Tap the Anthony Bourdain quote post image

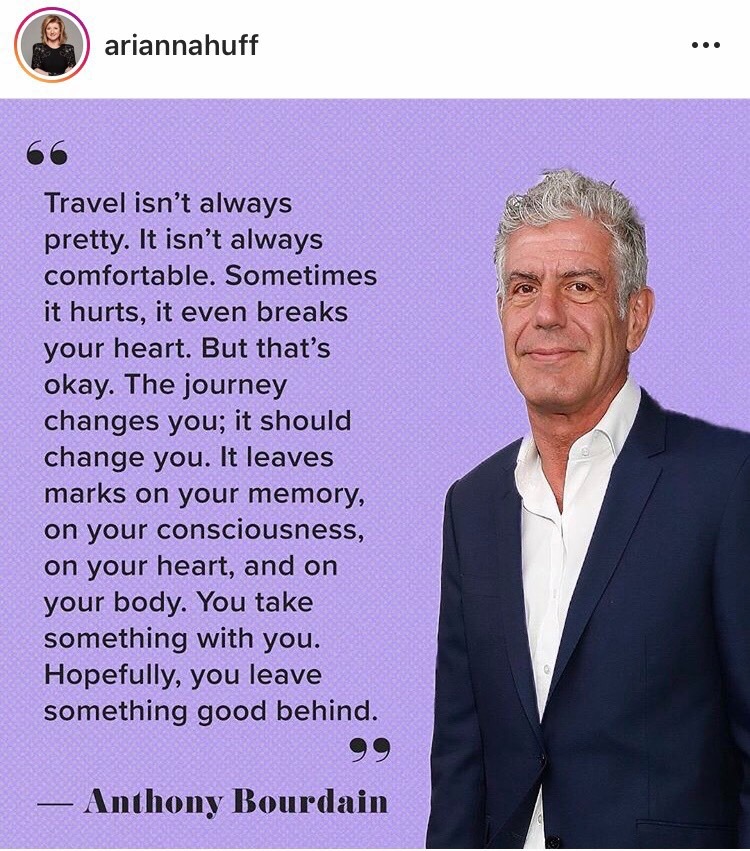pyautogui.click(x=375, y=475)
